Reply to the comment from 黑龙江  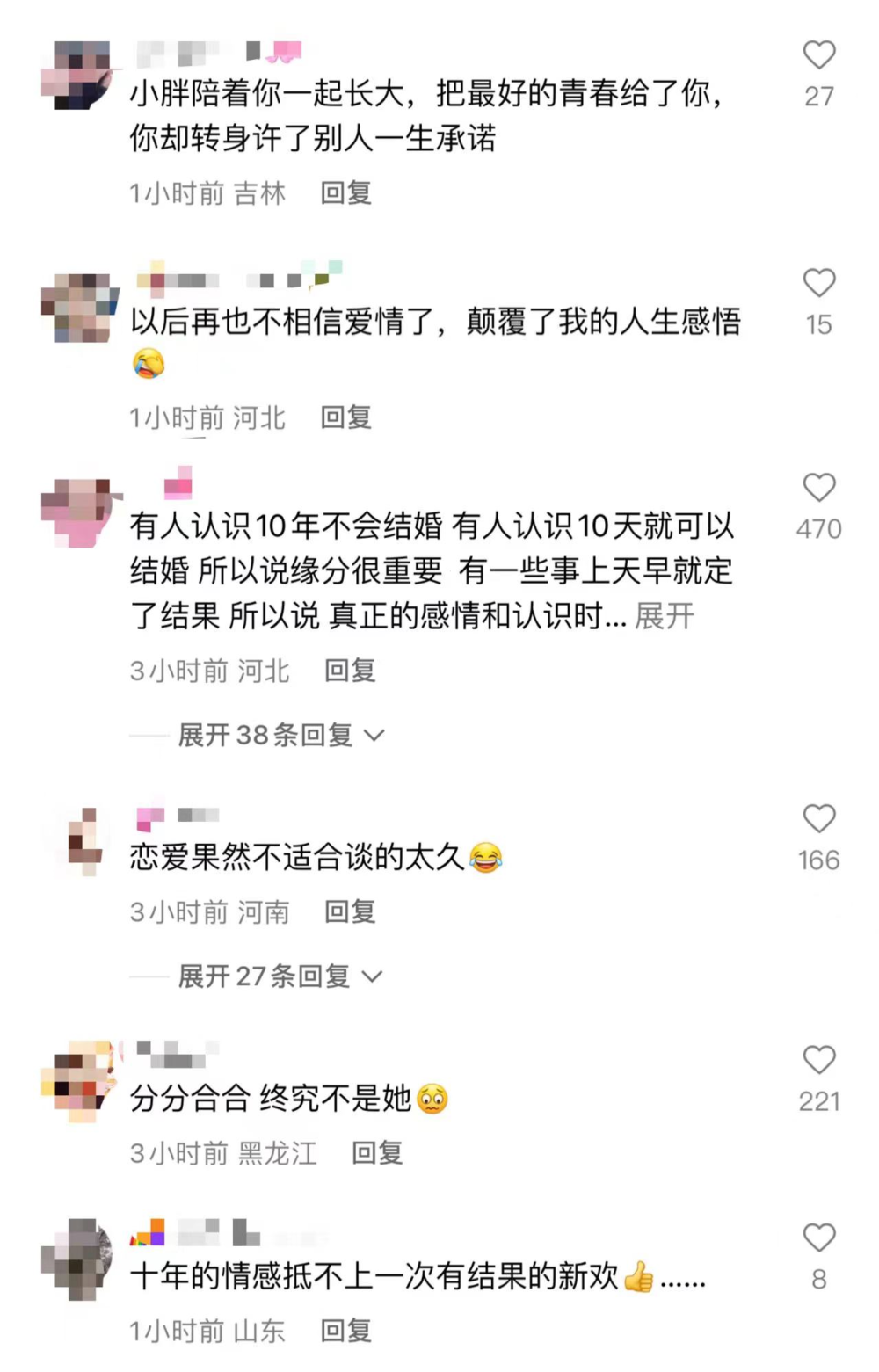point(377,1153)
